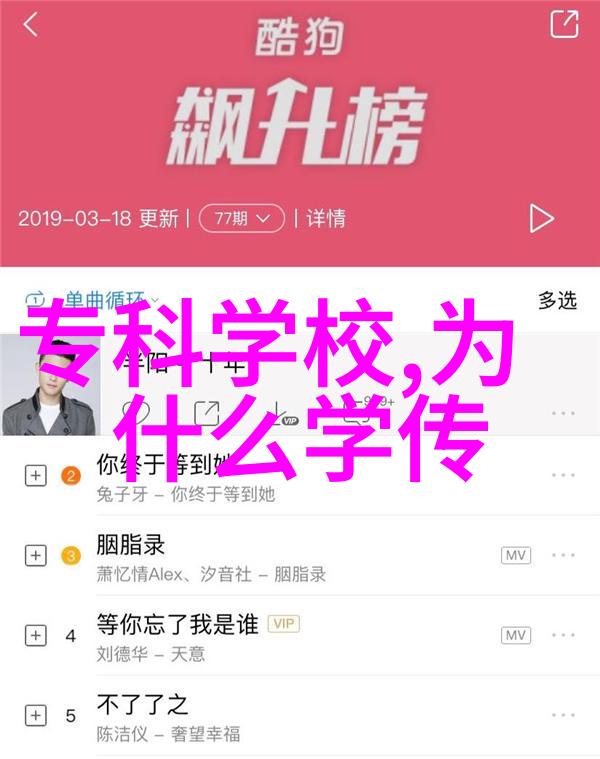This screenshot has height=759, width=600.
Task: Add 你终于等到她 using its plus icon
Action: click(x=35, y=476)
